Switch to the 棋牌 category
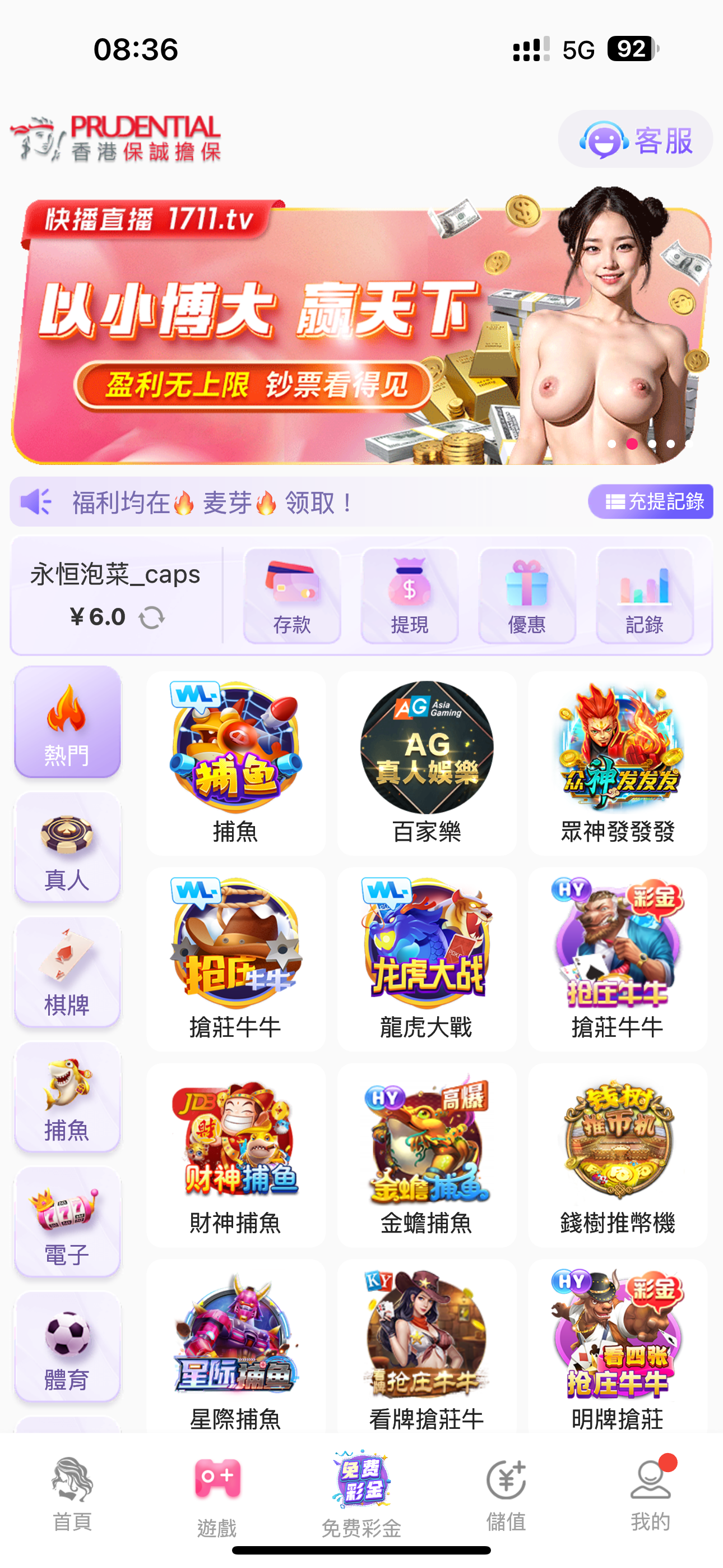 68,972
